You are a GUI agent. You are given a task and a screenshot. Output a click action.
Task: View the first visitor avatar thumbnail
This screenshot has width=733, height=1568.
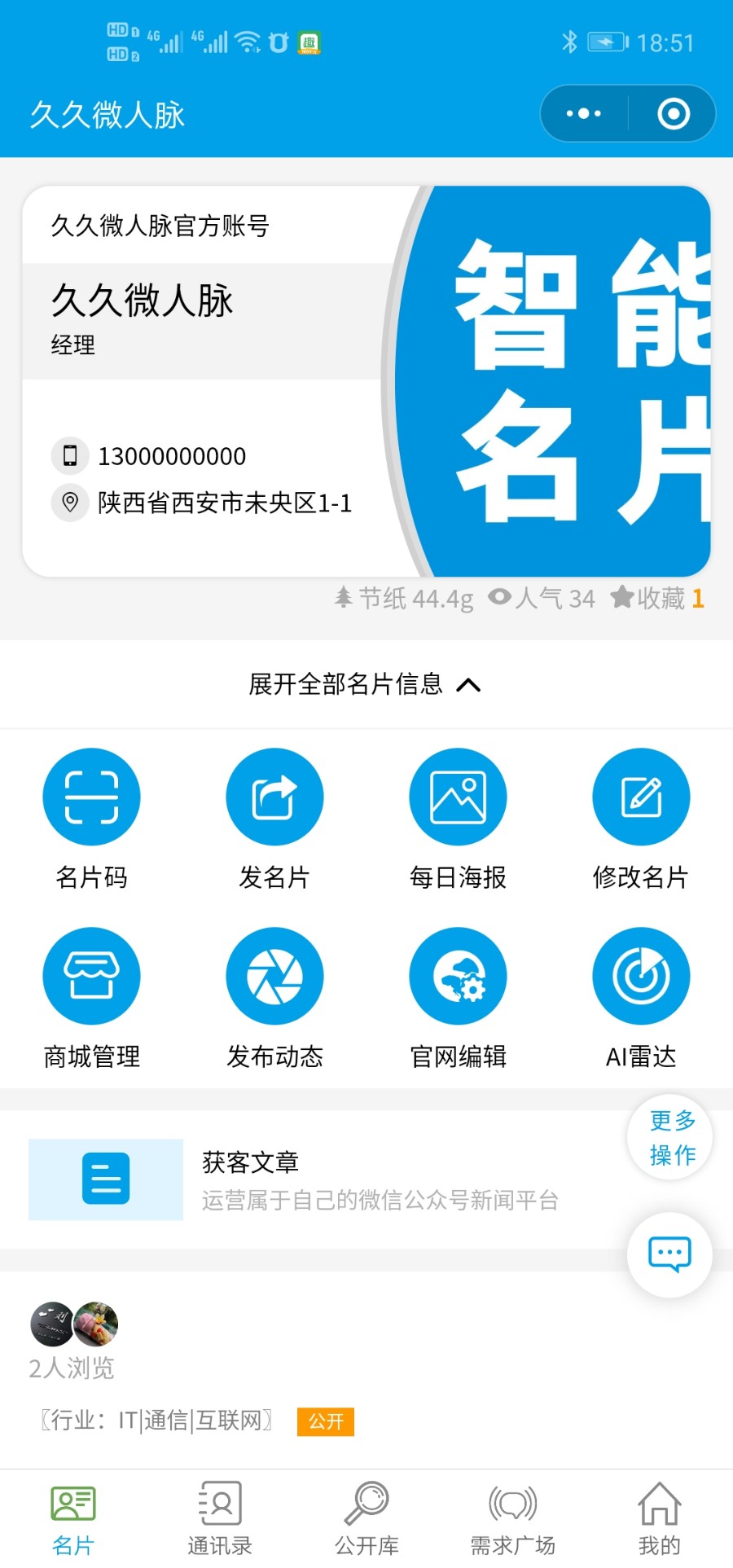coord(50,1324)
